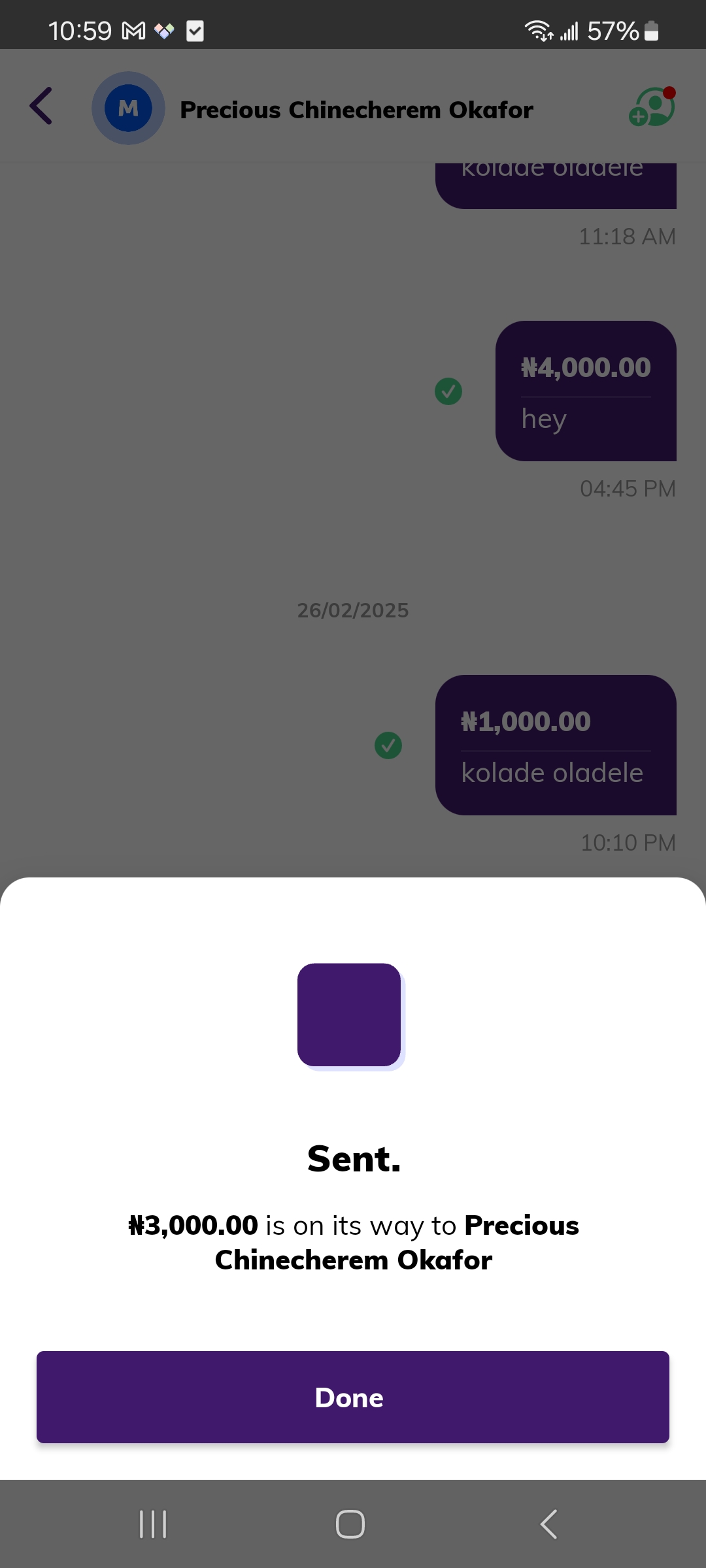Go back using the purple back arrow
706x1568 pixels.
coord(41,106)
